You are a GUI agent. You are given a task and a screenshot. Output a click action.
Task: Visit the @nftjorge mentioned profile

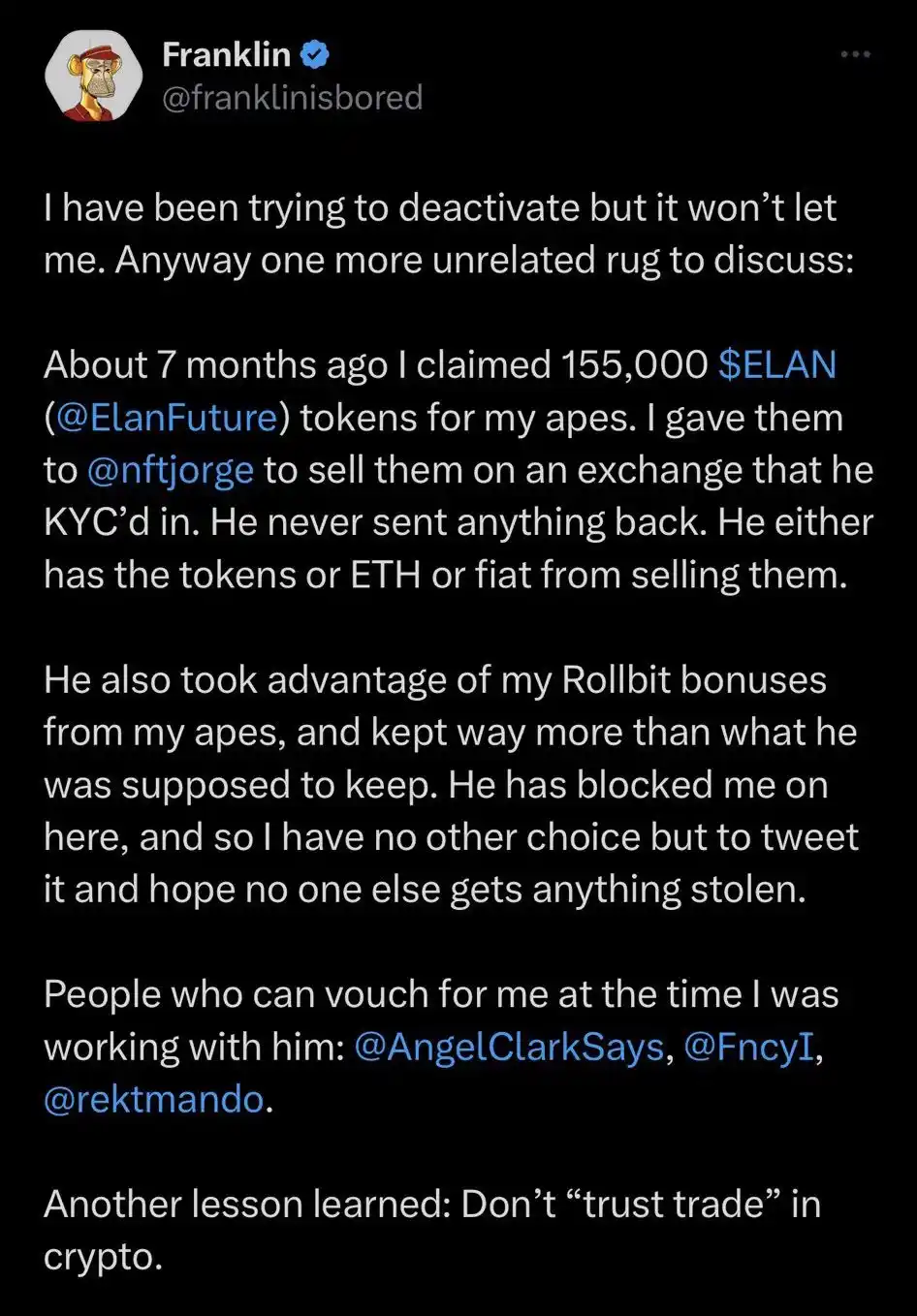(170, 470)
